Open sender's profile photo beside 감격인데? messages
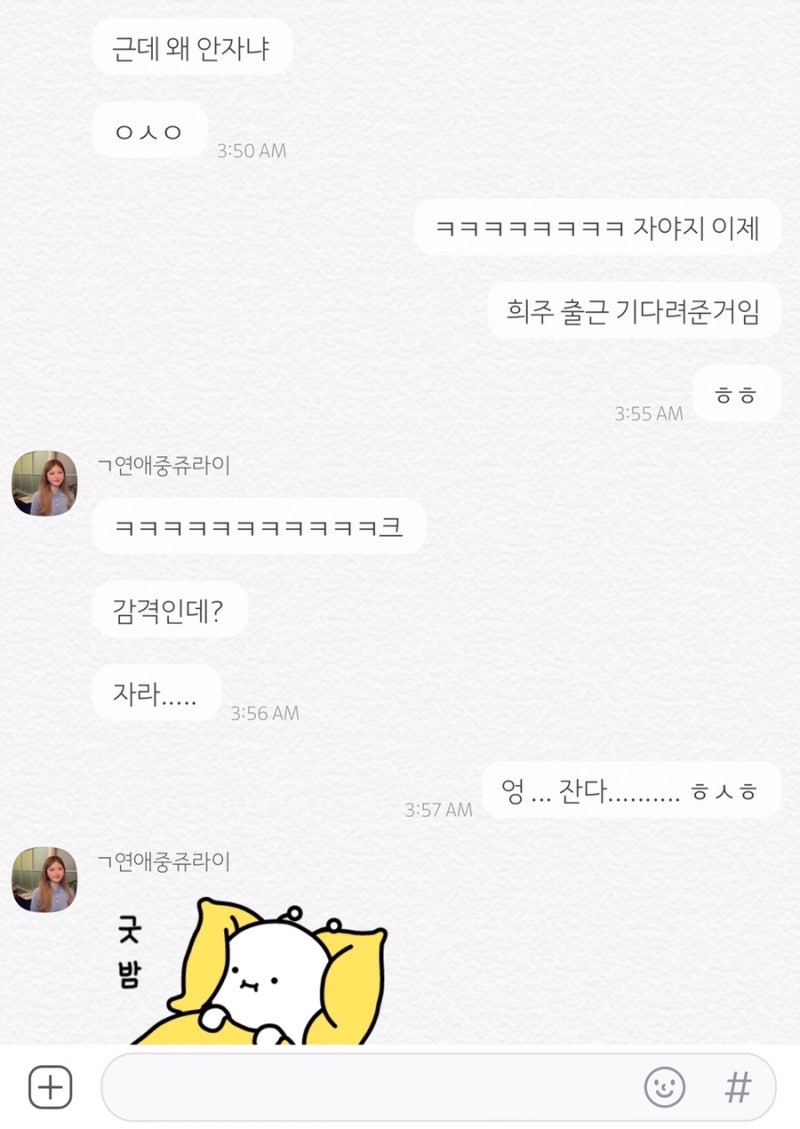800x1129 pixels. click(x=45, y=483)
